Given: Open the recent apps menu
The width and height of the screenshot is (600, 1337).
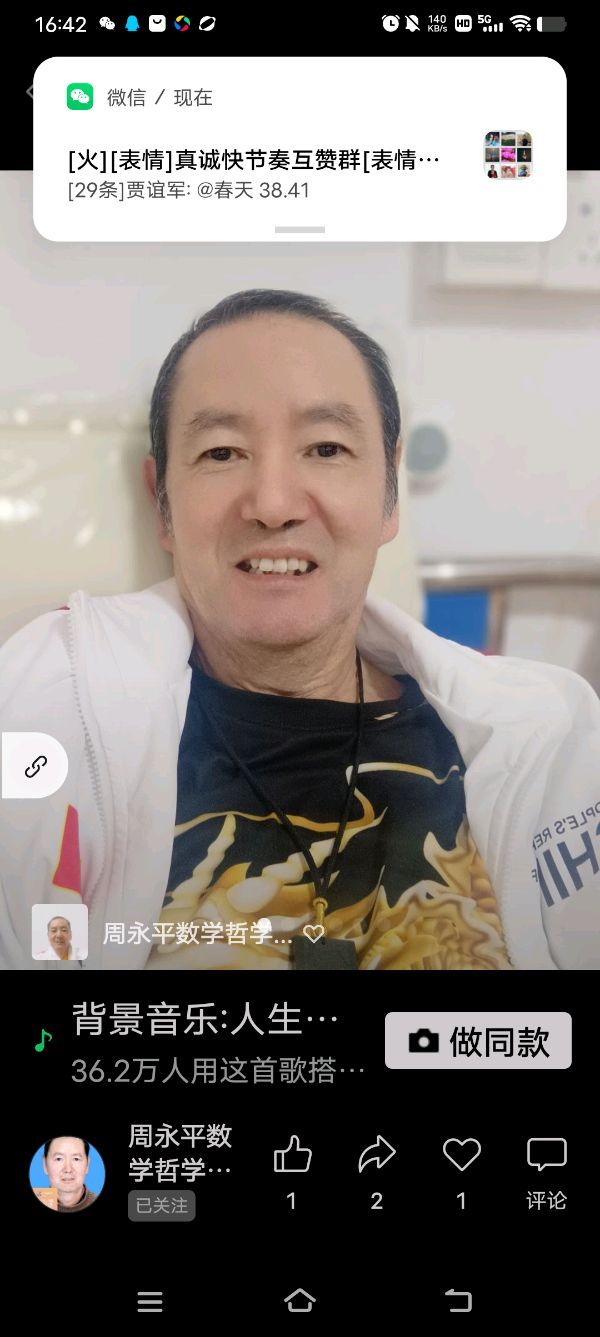Looking at the screenshot, I should (150, 1300).
